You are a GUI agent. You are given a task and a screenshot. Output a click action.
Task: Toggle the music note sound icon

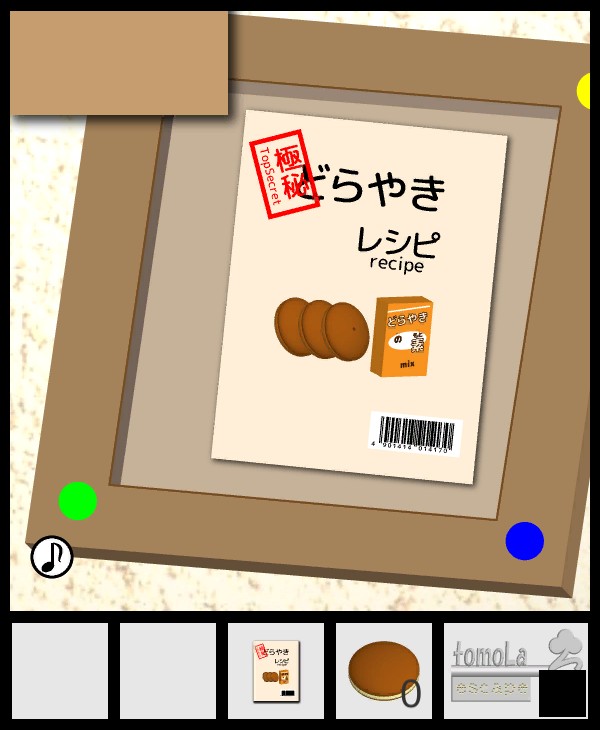[52, 557]
